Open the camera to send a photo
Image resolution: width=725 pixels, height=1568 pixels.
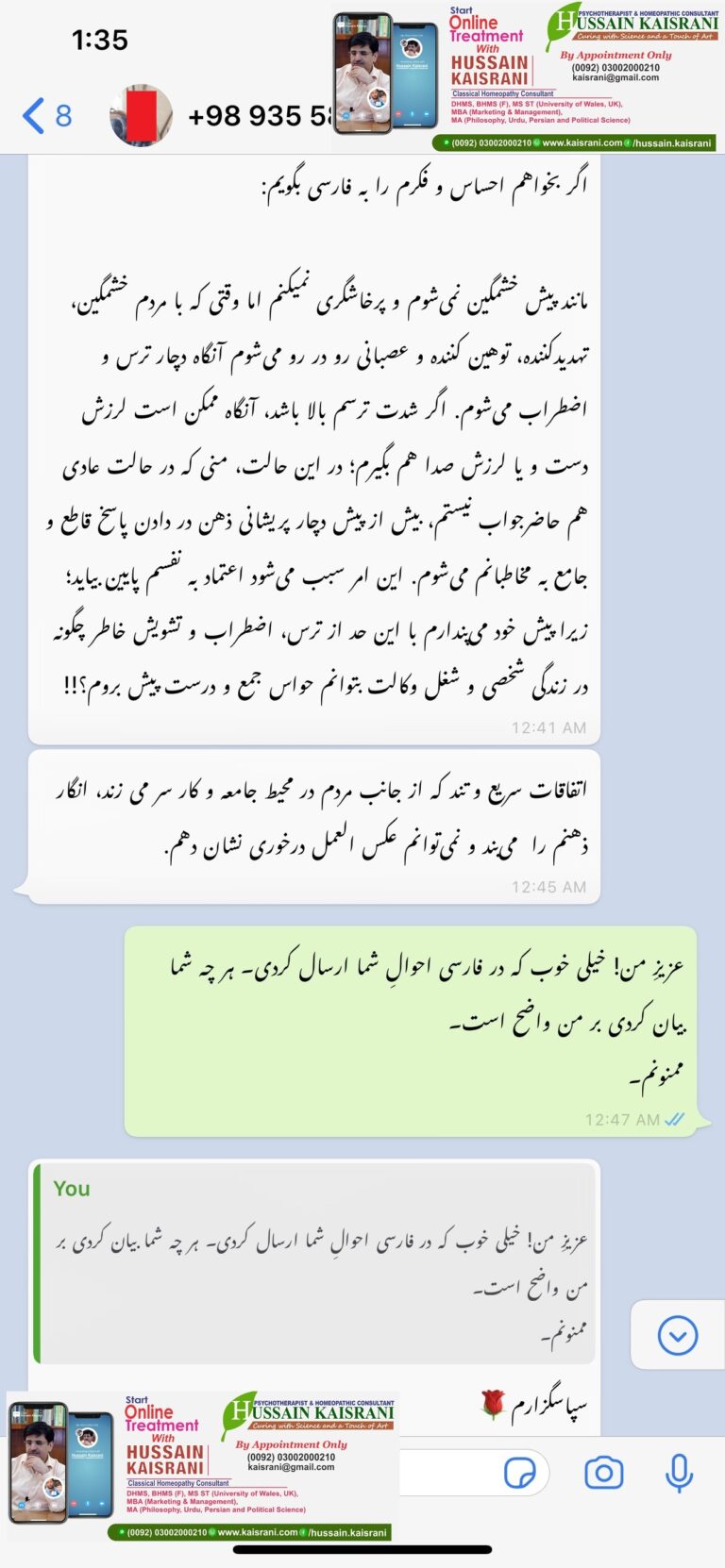[x=603, y=1472]
